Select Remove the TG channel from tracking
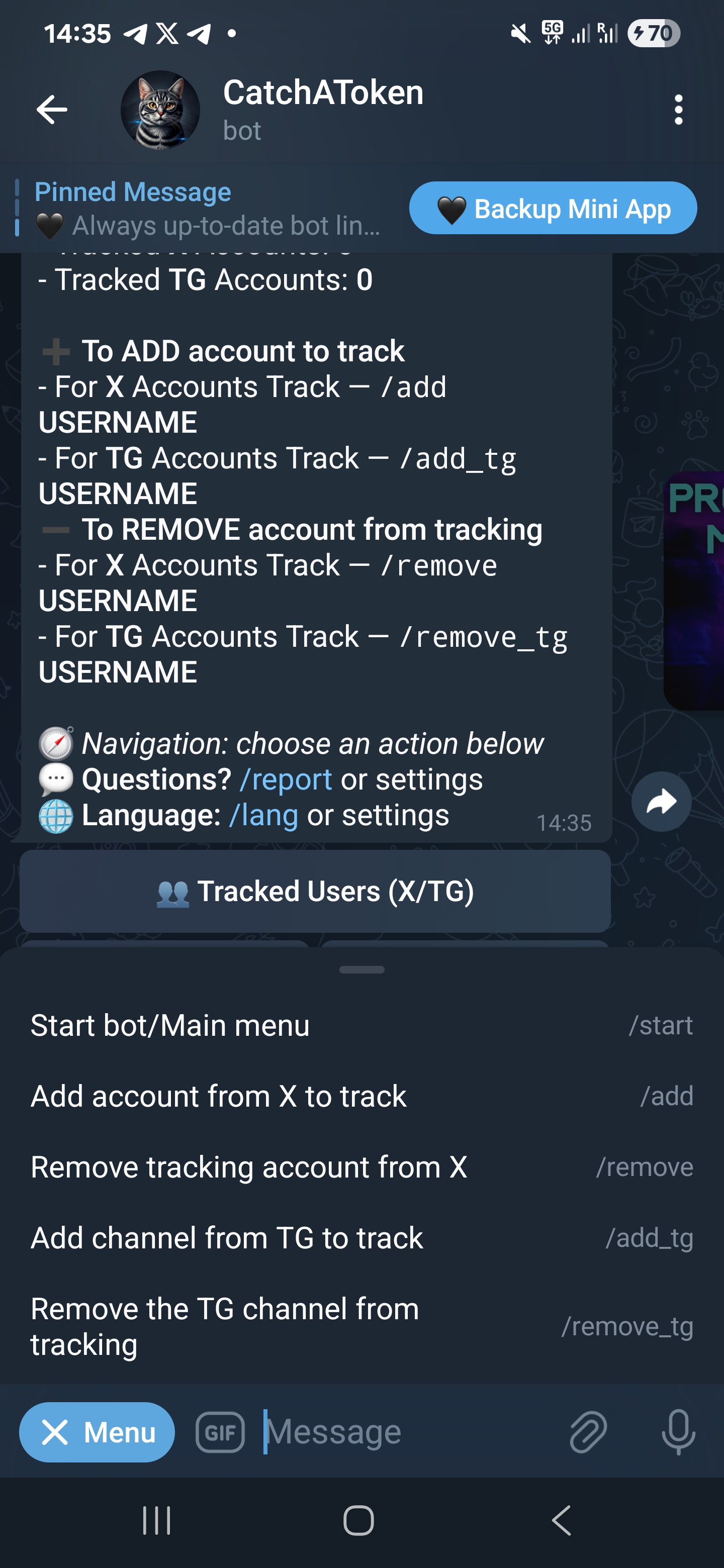724x1568 pixels. tap(361, 1327)
